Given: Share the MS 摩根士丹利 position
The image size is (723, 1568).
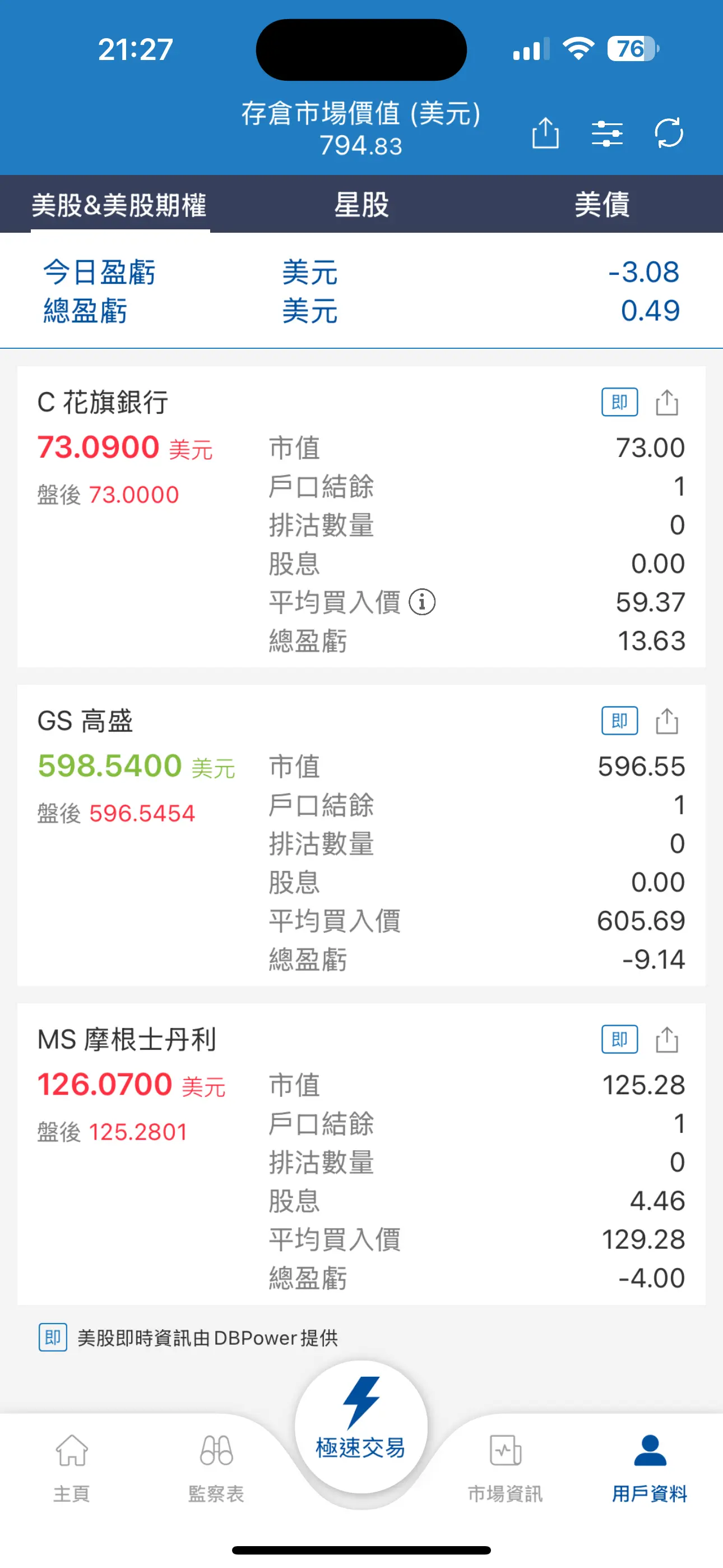Looking at the screenshot, I should (667, 1040).
